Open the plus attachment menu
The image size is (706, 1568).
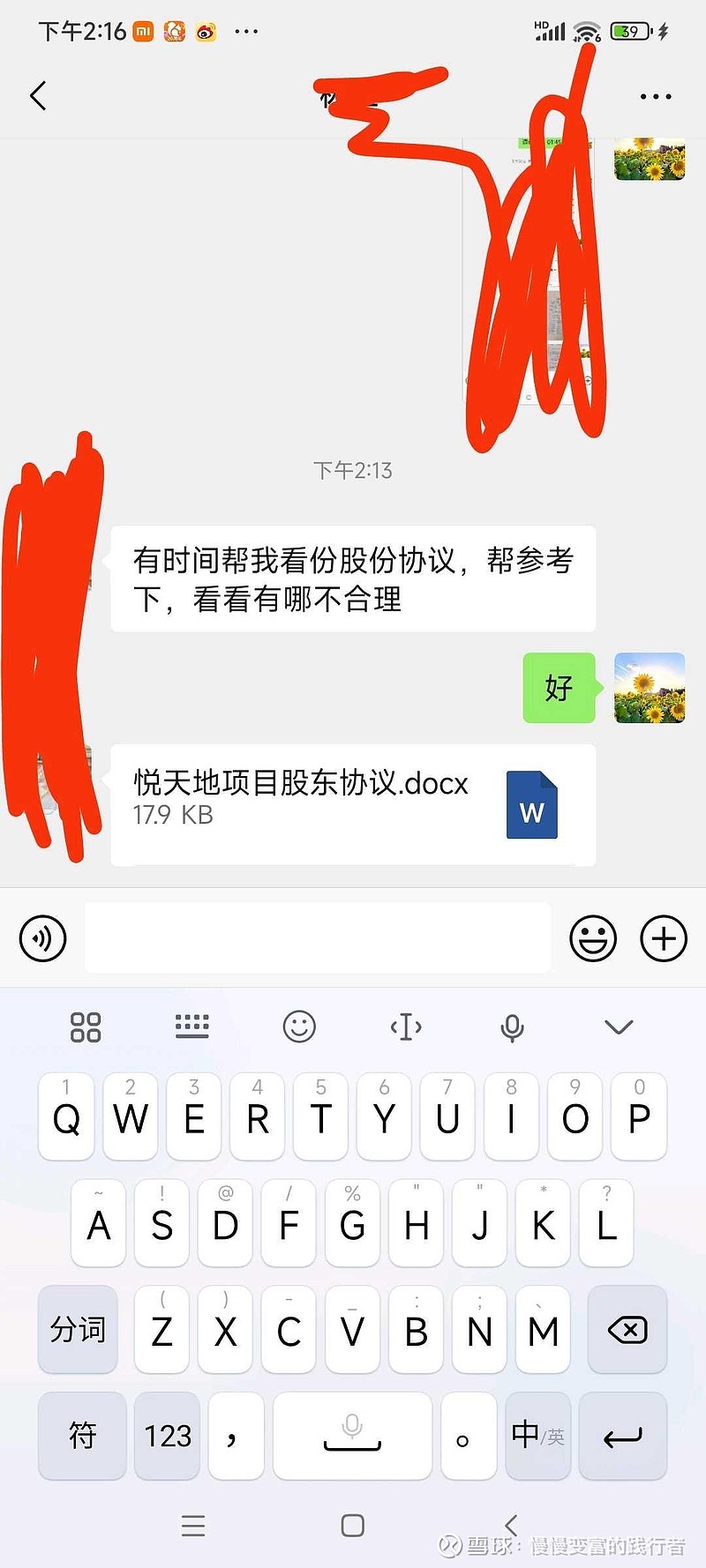point(664,938)
